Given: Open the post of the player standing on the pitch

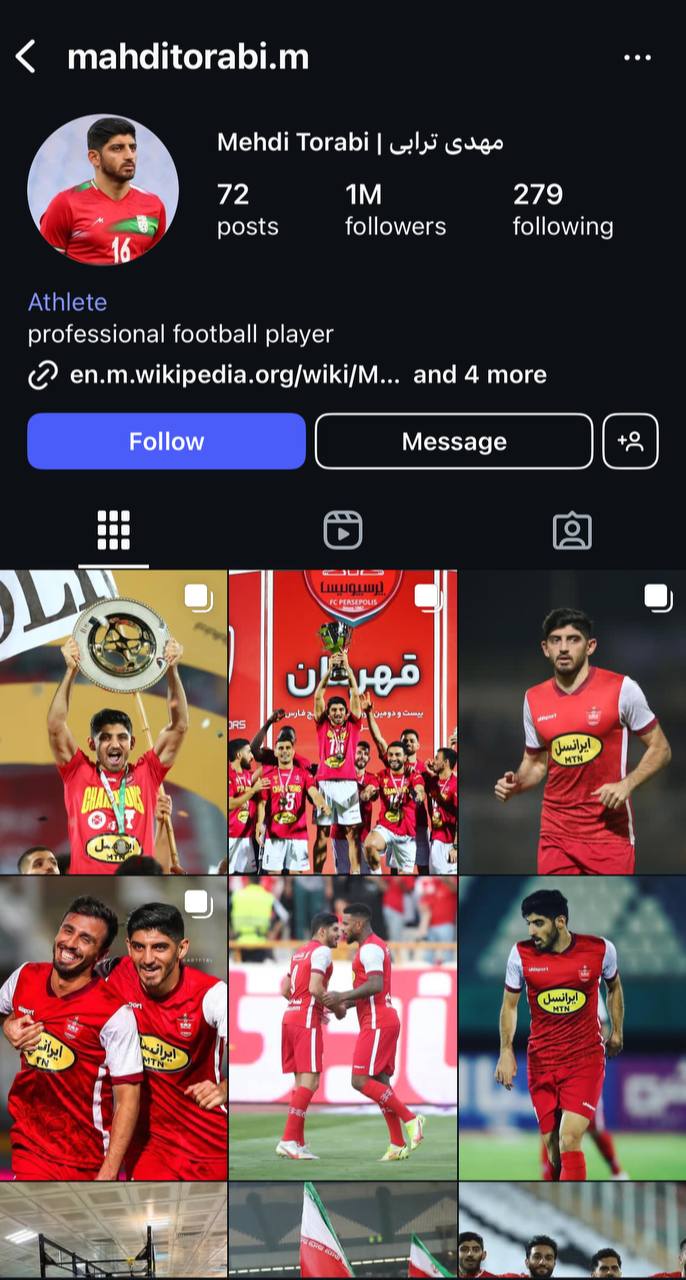Looking at the screenshot, I should (572, 1027).
